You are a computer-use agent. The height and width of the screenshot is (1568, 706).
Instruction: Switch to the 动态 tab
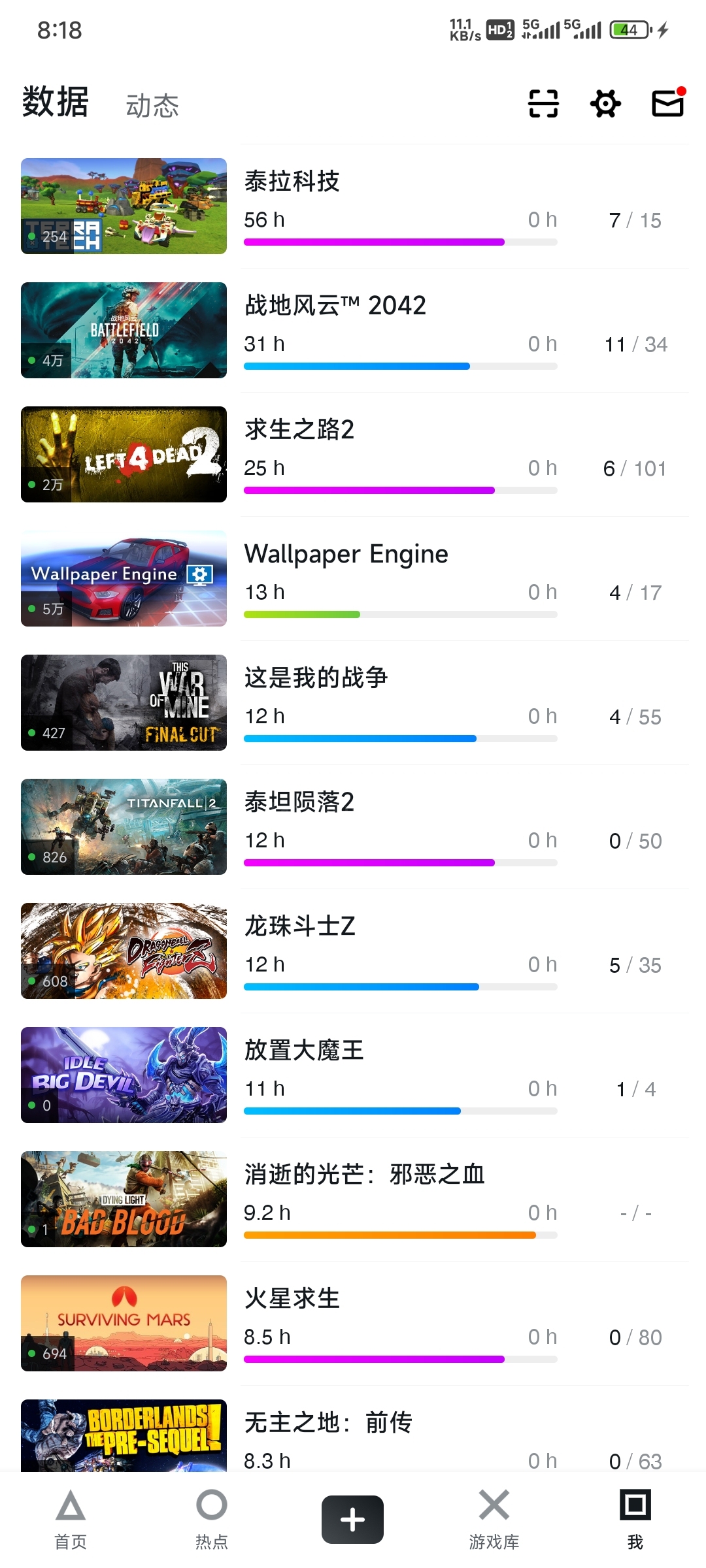(x=152, y=106)
